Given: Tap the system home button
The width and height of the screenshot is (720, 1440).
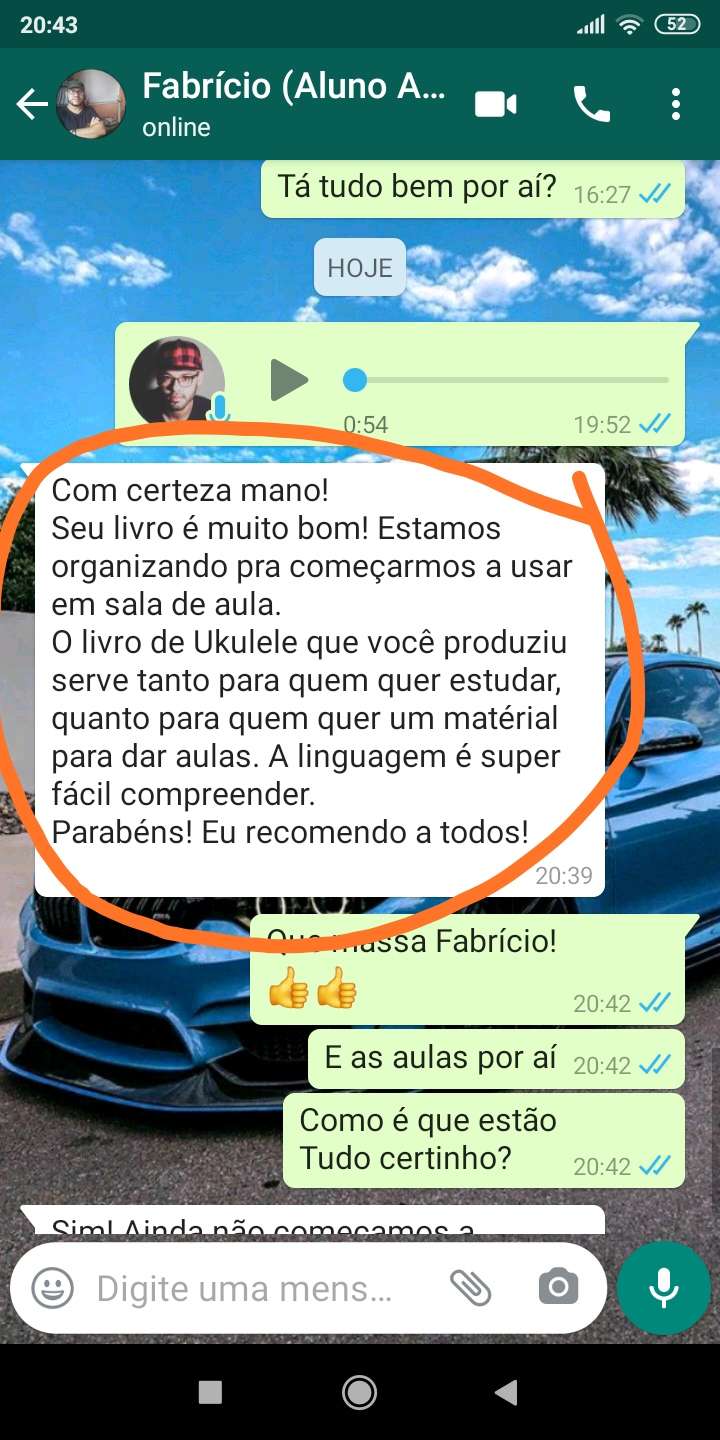Looking at the screenshot, I should tap(359, 1392).
